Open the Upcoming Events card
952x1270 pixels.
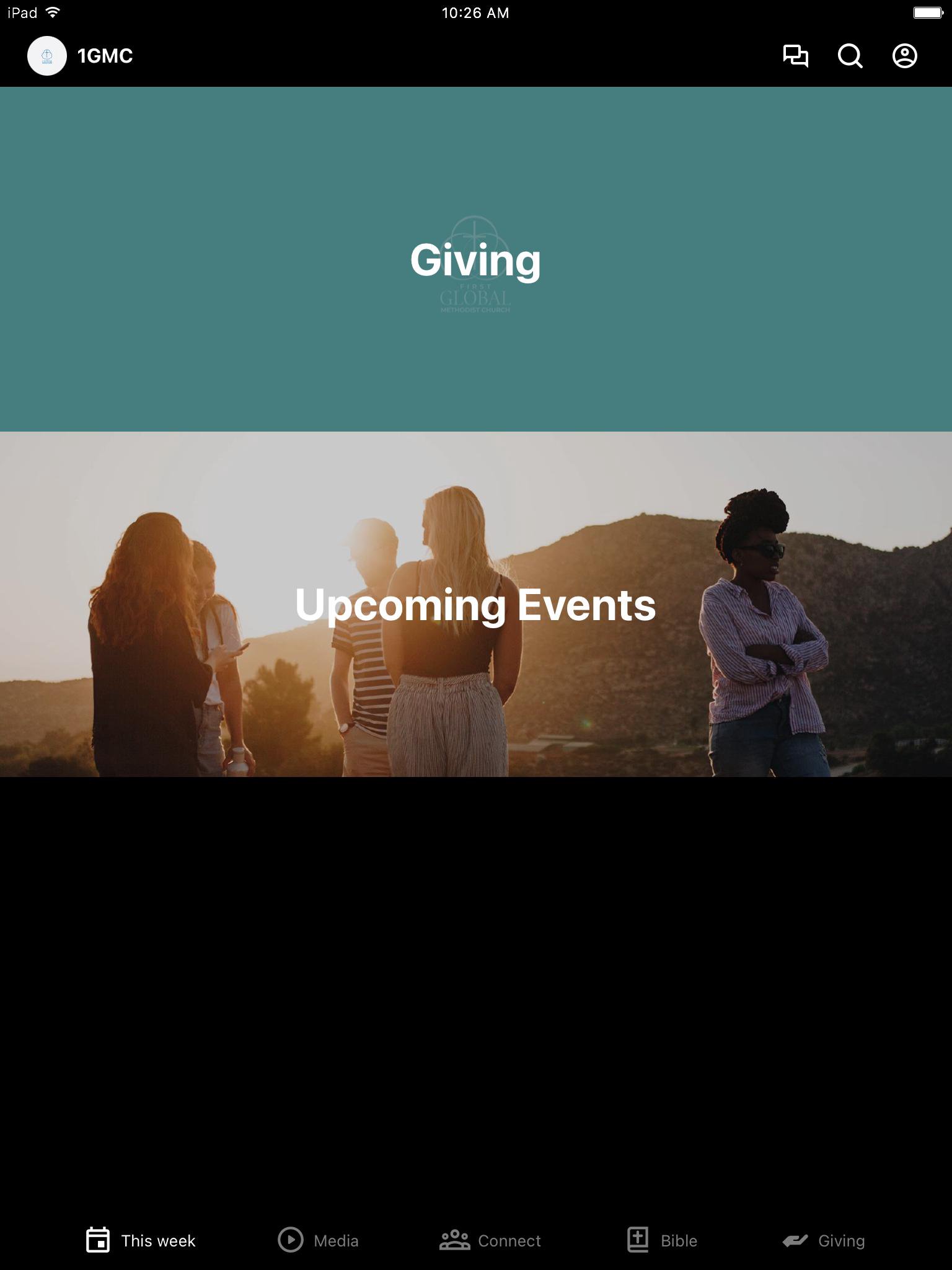click(476, 604)
